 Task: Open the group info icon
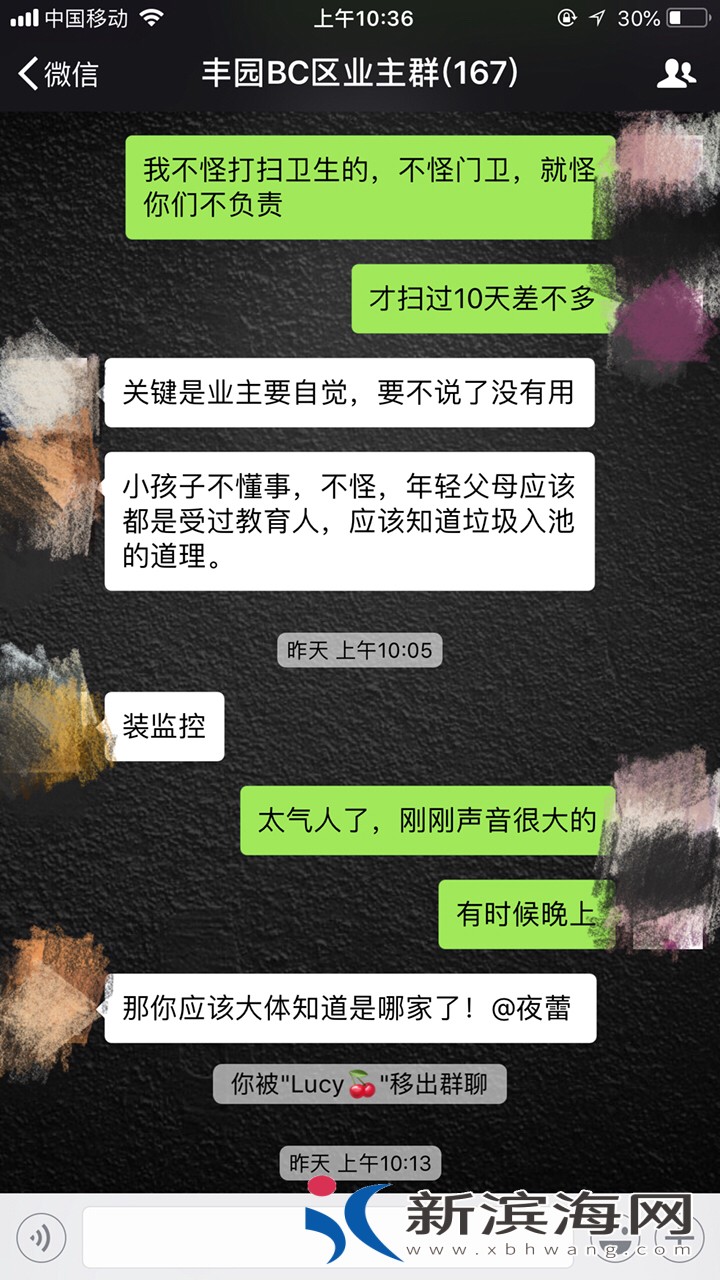pos(676,74)
